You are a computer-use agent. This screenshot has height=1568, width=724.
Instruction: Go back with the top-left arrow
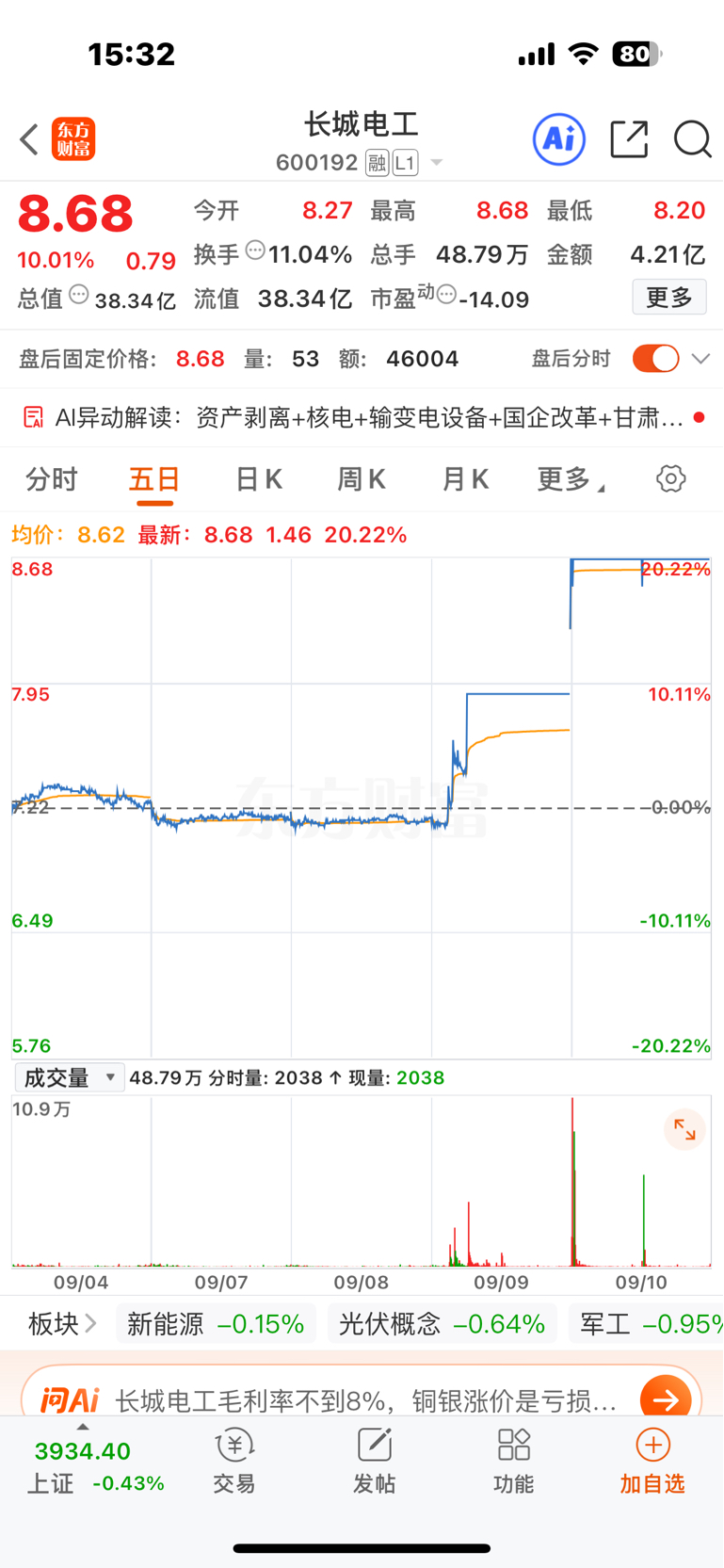[29, 139]
